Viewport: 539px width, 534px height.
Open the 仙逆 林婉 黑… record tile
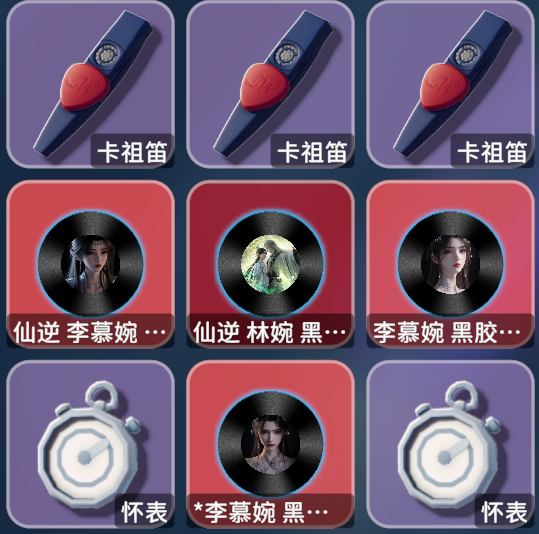point(270,264)
